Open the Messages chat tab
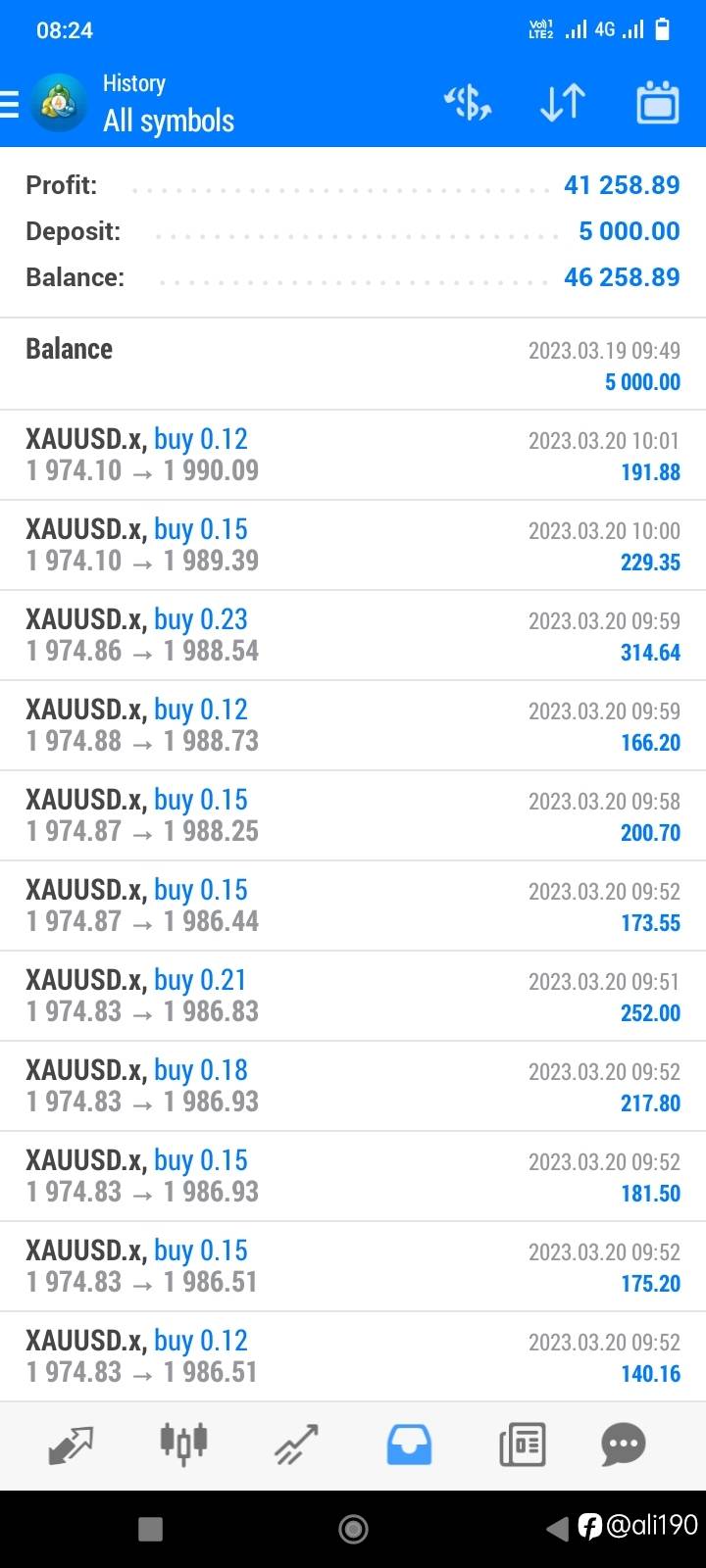706x1568 pixels. (x=624, y=1445)
